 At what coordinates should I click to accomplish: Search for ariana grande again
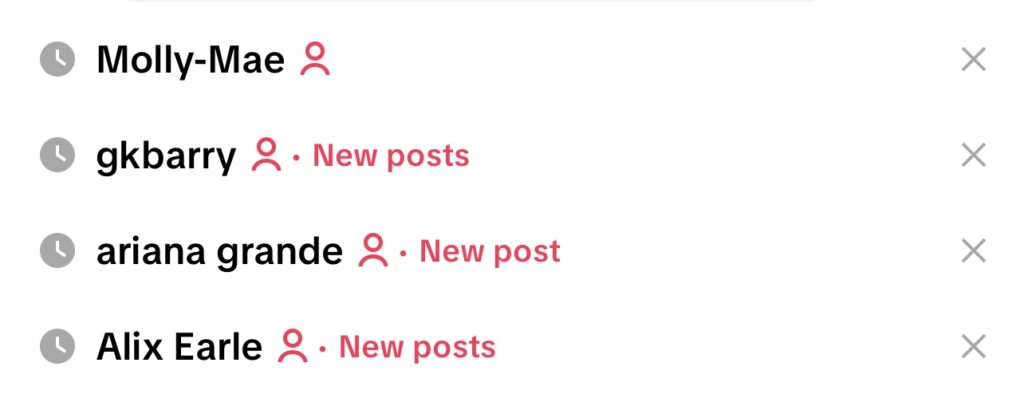click(219, 251)
